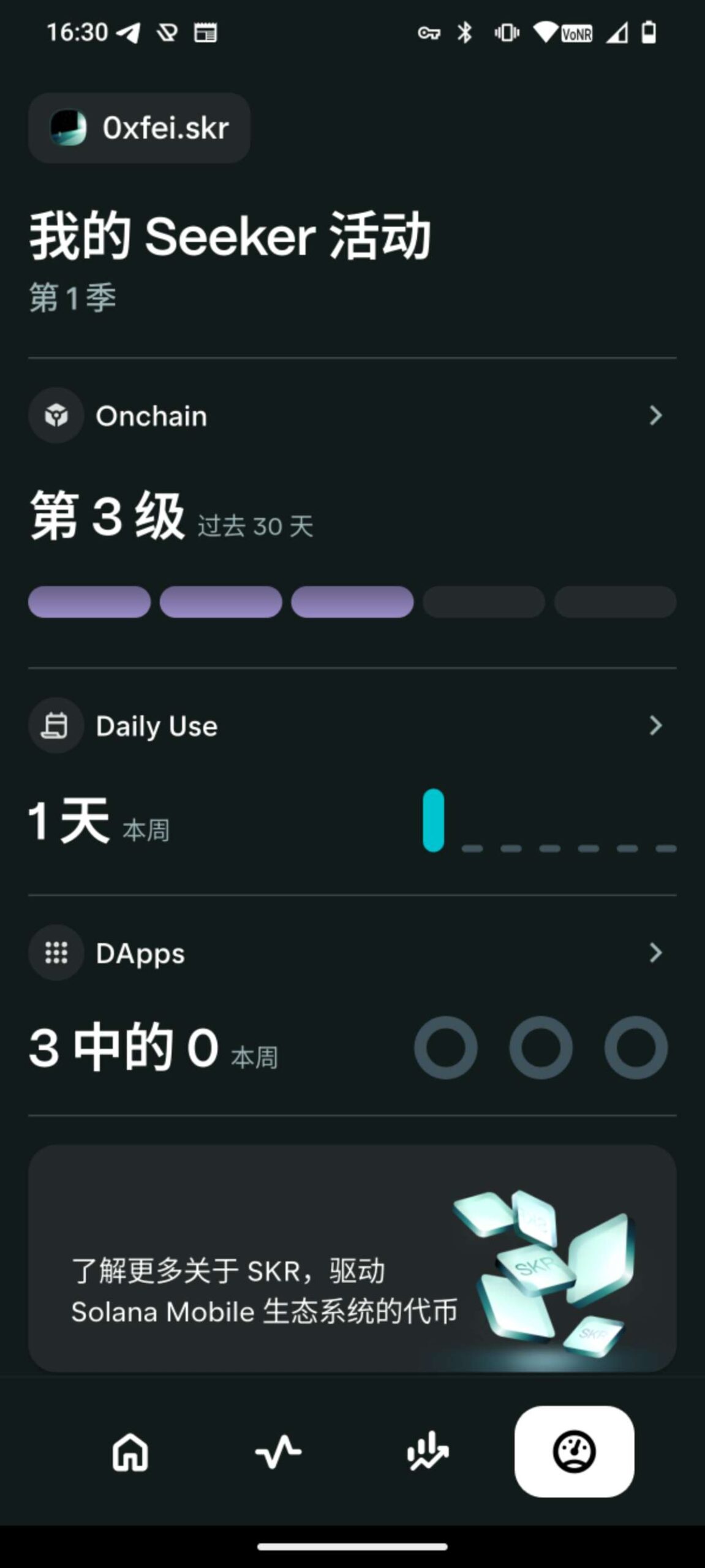Open the Onchain activity details
Image resolution: width=705 pixels, height=1568 pixels.
352,416
